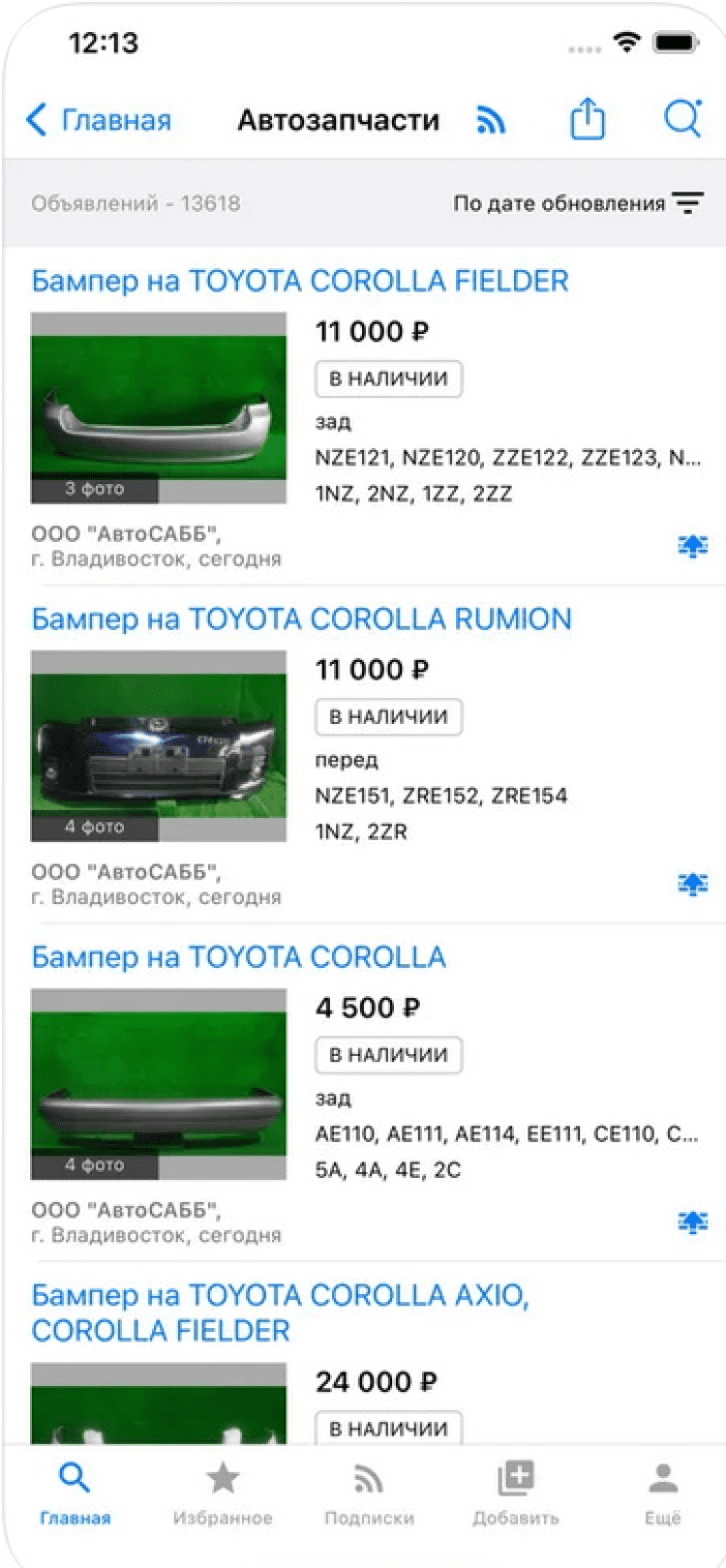
Task: Open Бампер на TOYOTA COROLLA FIELDER listing
Action: coord(300,281)
